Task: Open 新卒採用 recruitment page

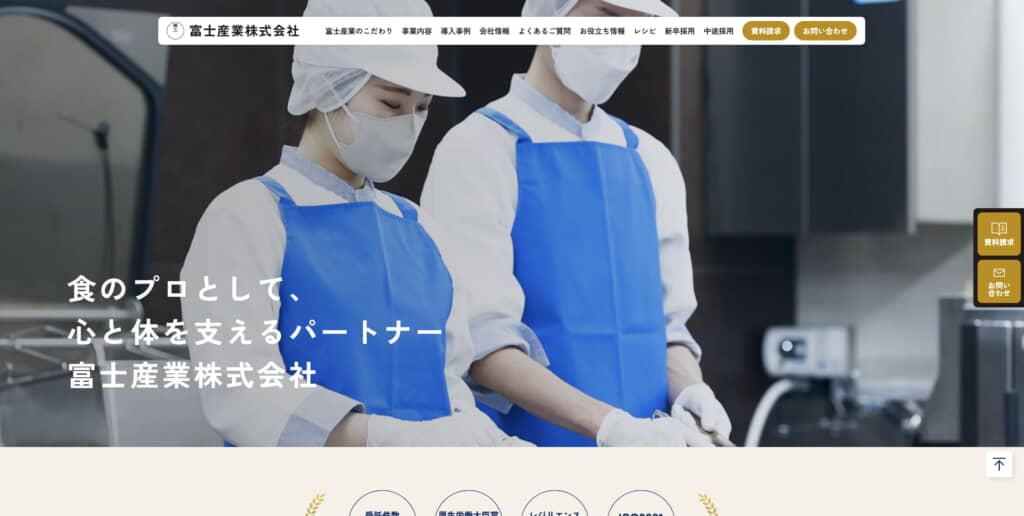Action: tap(680, 31)
